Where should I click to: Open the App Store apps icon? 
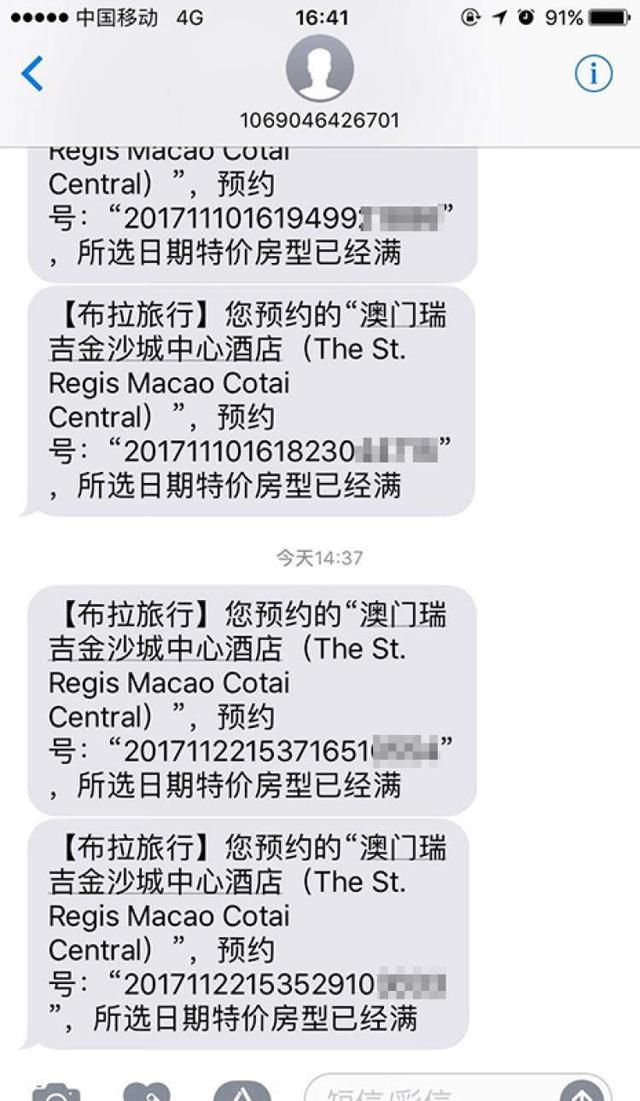coord(242,1091)
